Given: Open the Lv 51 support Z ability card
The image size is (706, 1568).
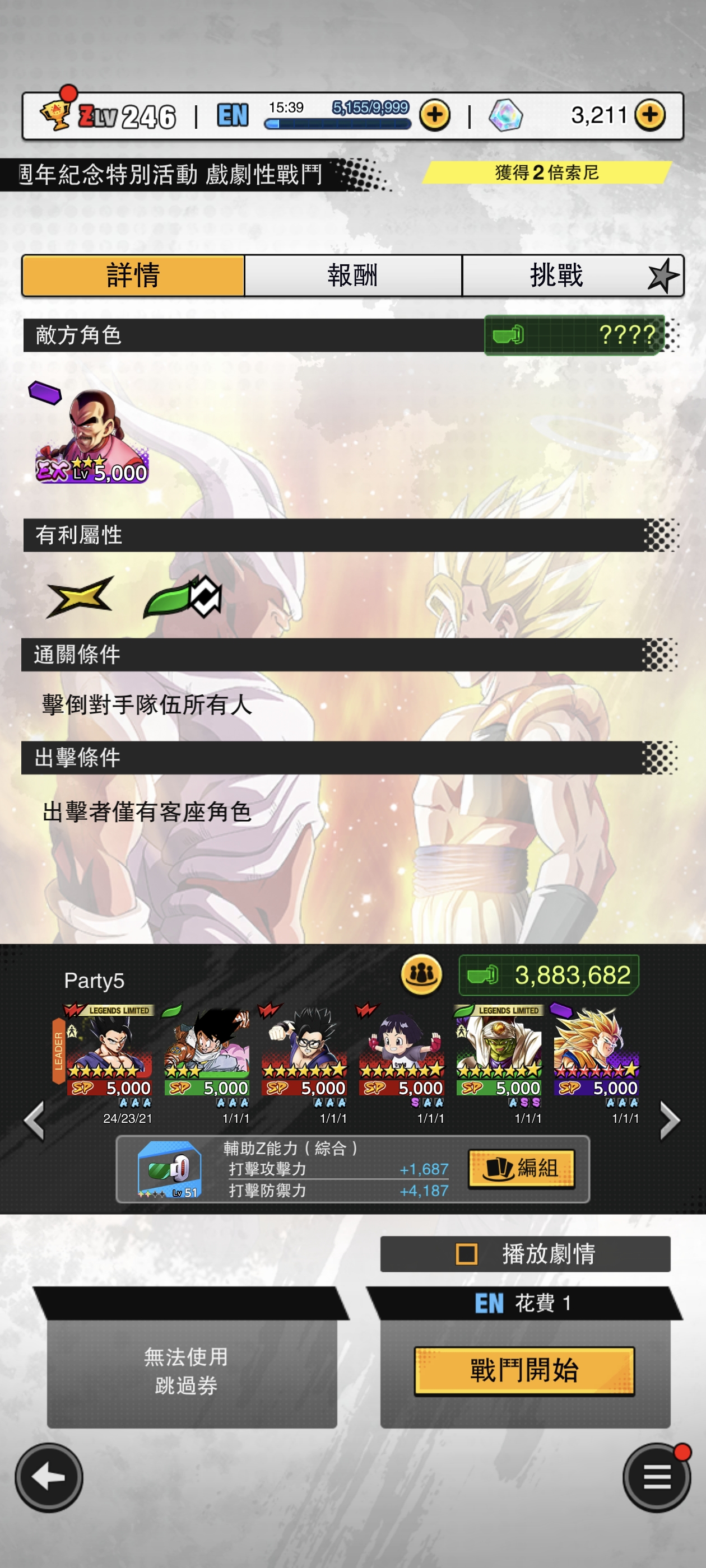Looking at the screenshot, I should 169,1169.
